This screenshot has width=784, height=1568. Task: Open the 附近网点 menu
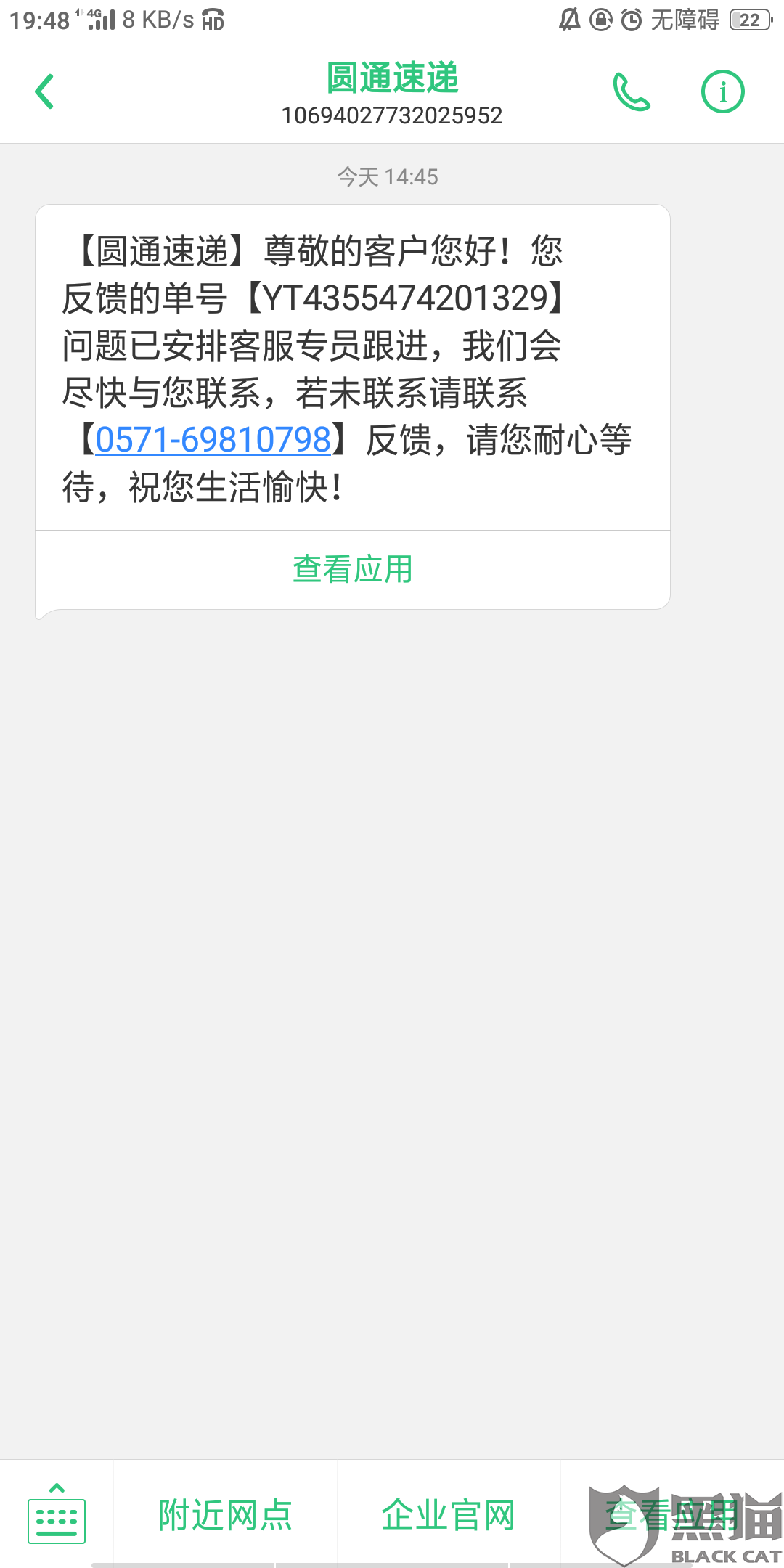[x=225, y=1516]
